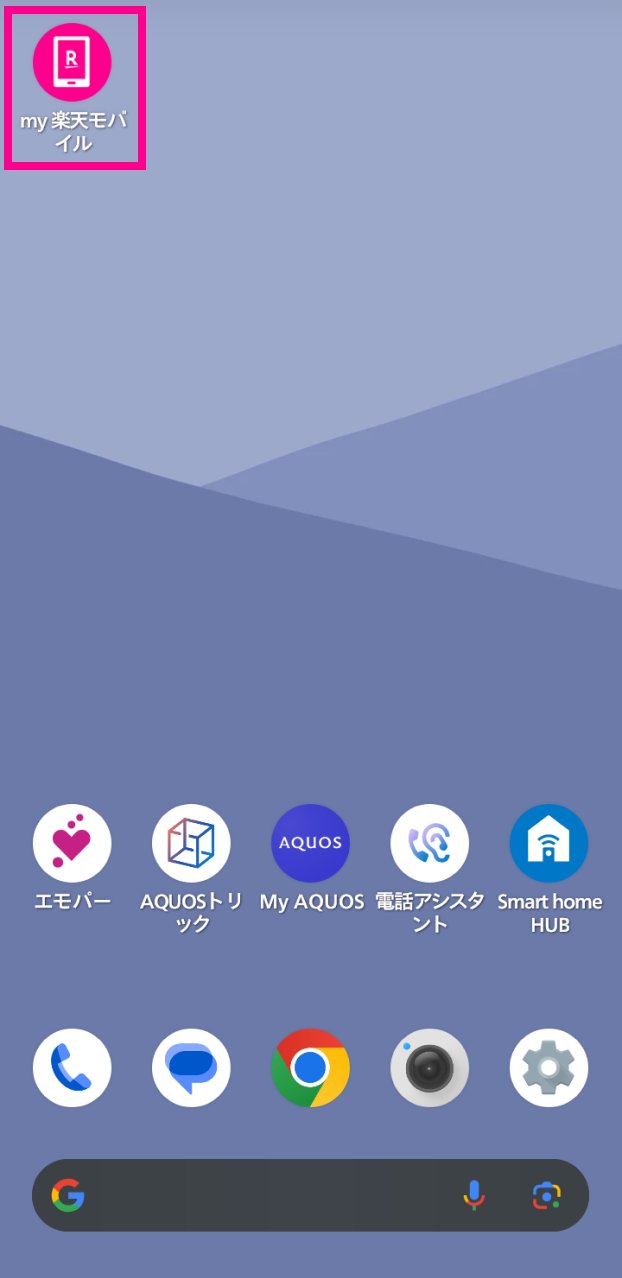
Task: Launch the エモパー app
Action: 72,843
